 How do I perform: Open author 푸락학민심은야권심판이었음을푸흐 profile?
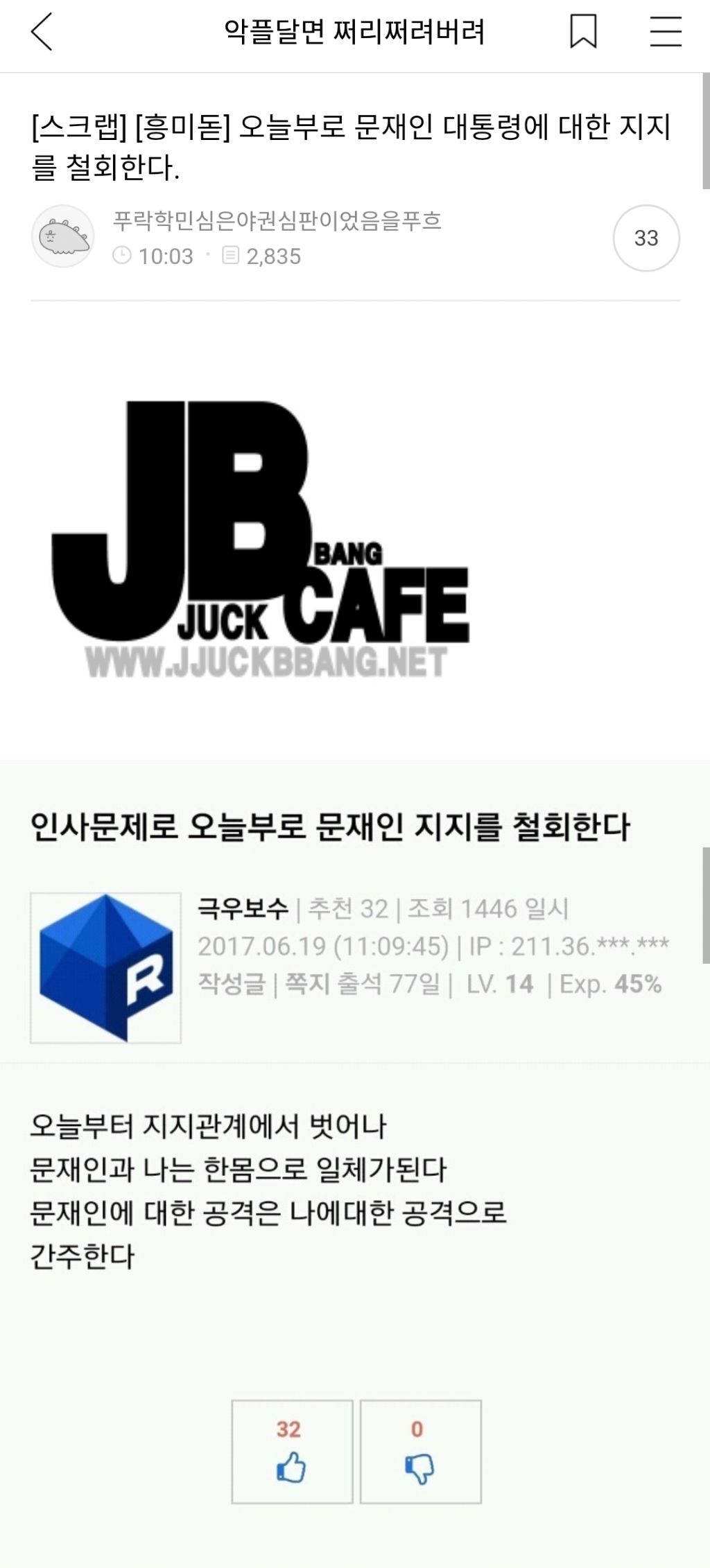277,221
